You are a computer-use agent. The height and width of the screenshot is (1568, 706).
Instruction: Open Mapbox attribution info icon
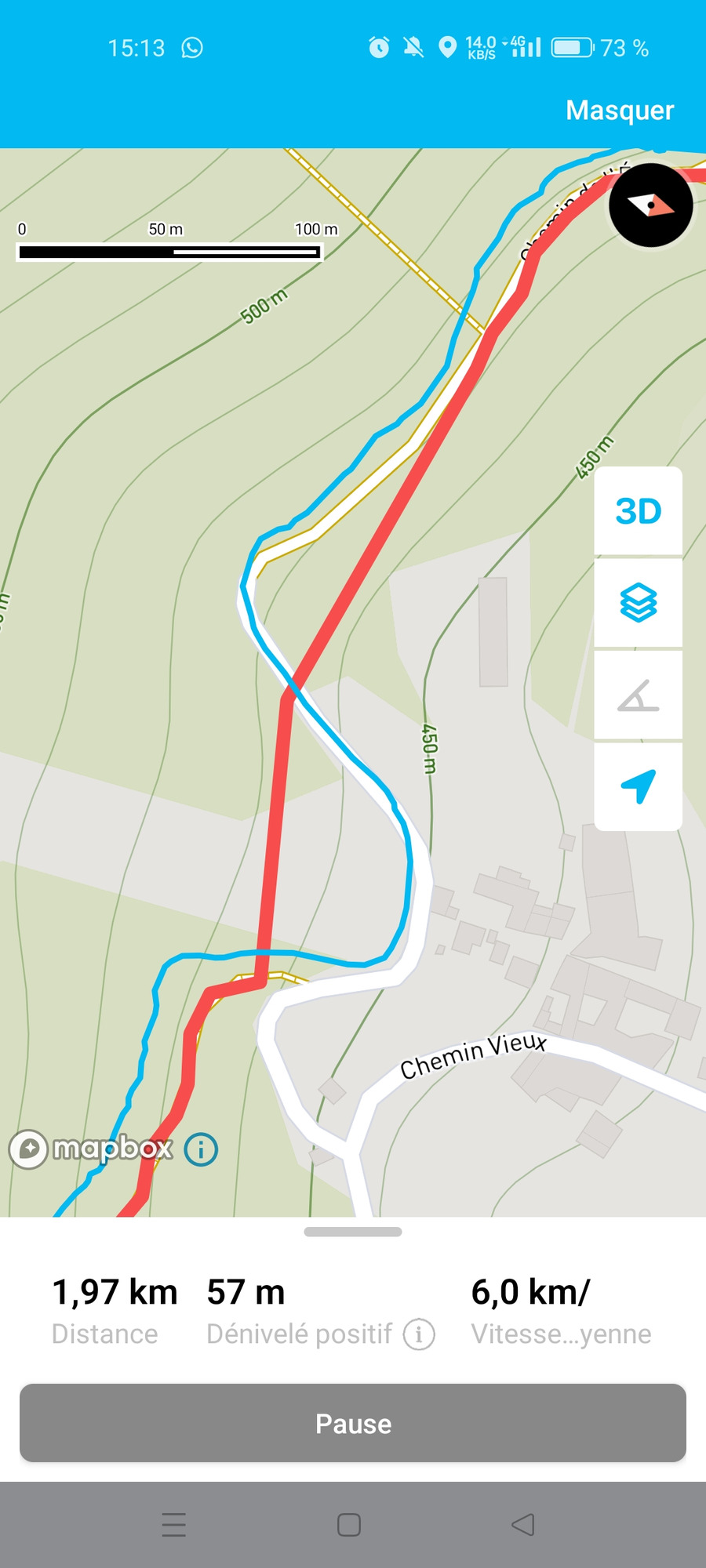tap(201, 1149)
